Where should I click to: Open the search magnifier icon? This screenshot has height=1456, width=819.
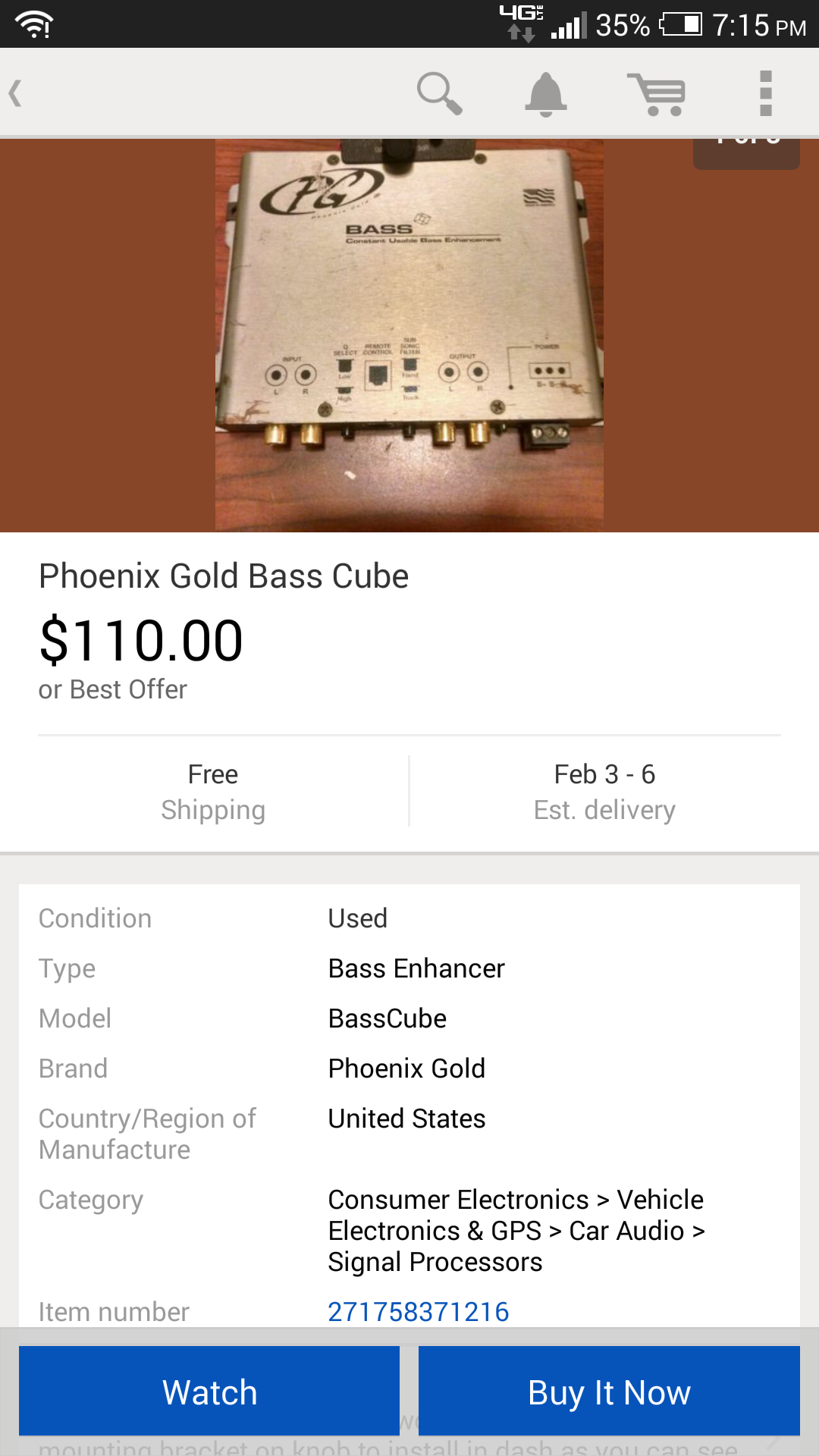coord(439,93)
